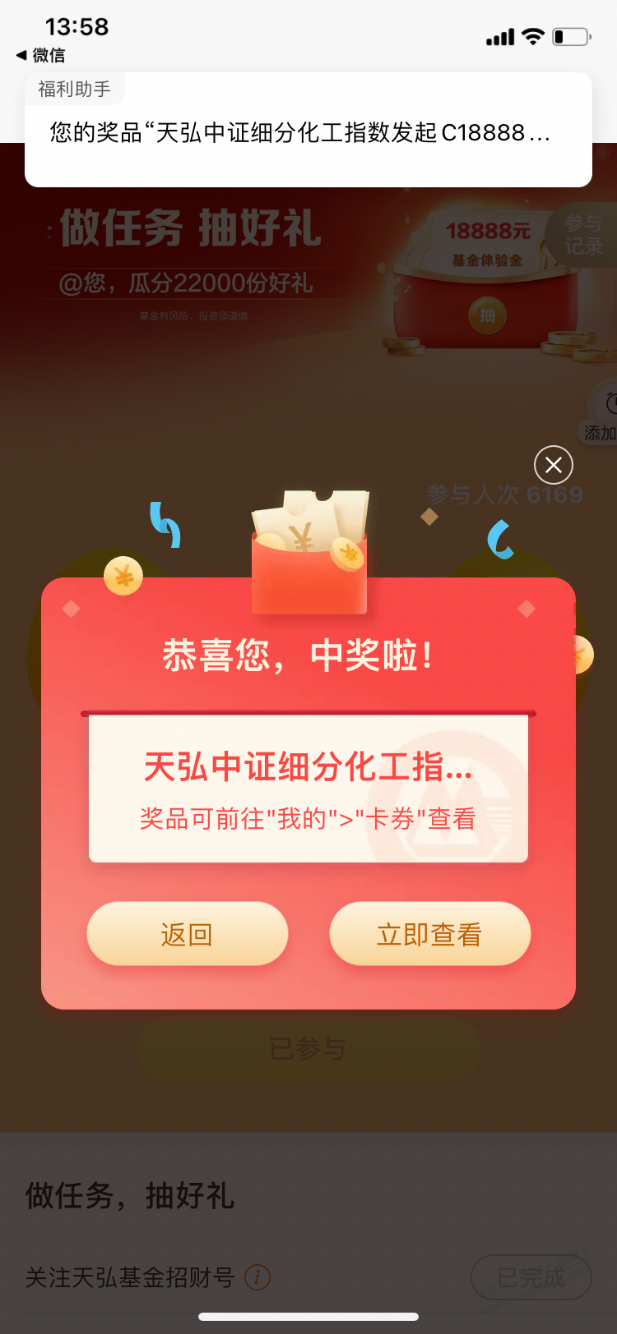Tap 立即查看 to view prize

coord(429,934)
